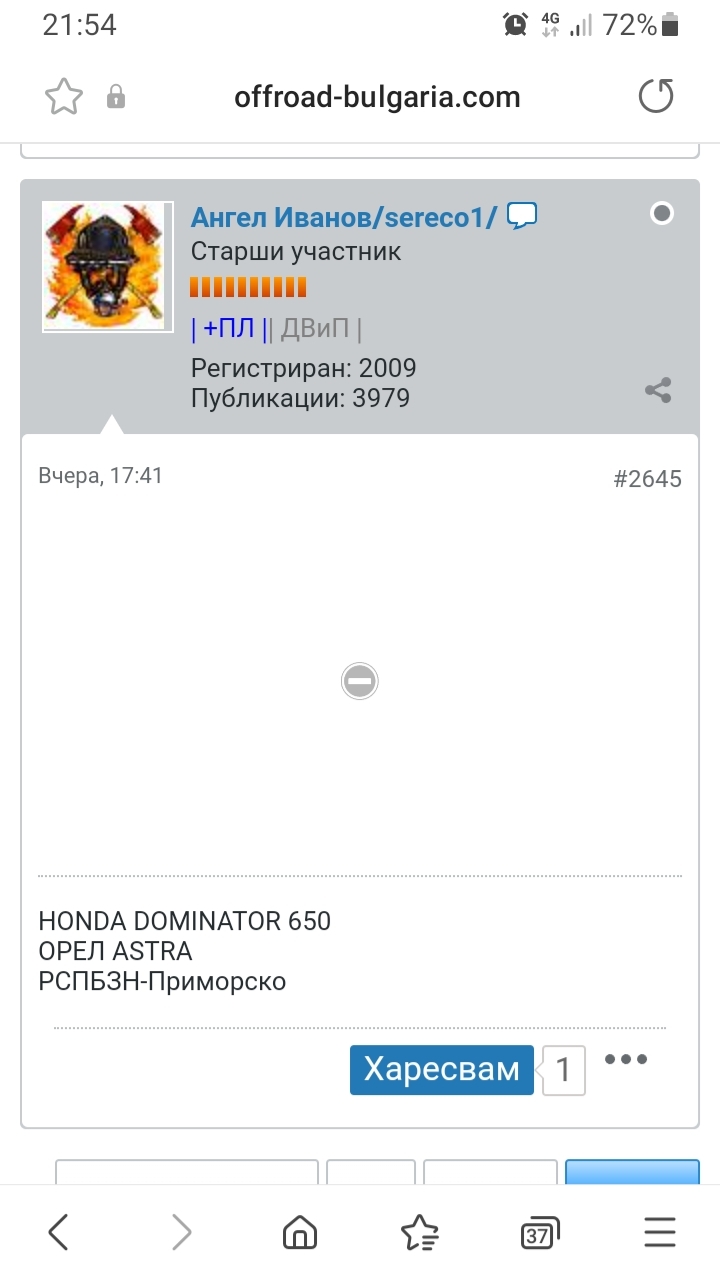This screenshot has width=720, height=1280.
Task: Open the offroad-bulgaria.com address bar
Action: (x=377, y=97)
